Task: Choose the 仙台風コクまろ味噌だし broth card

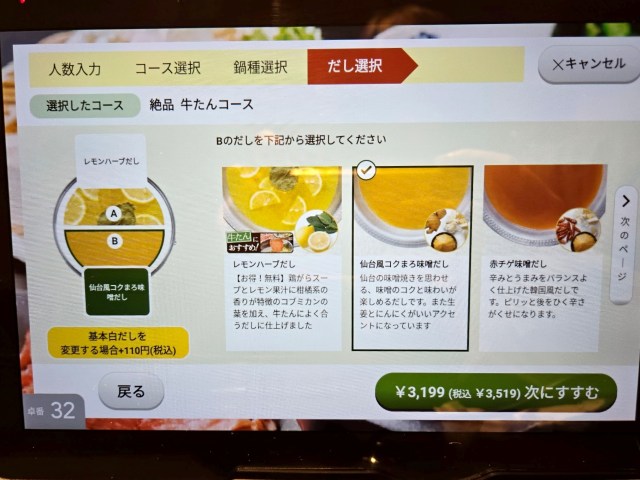Action: coord(412,257)
